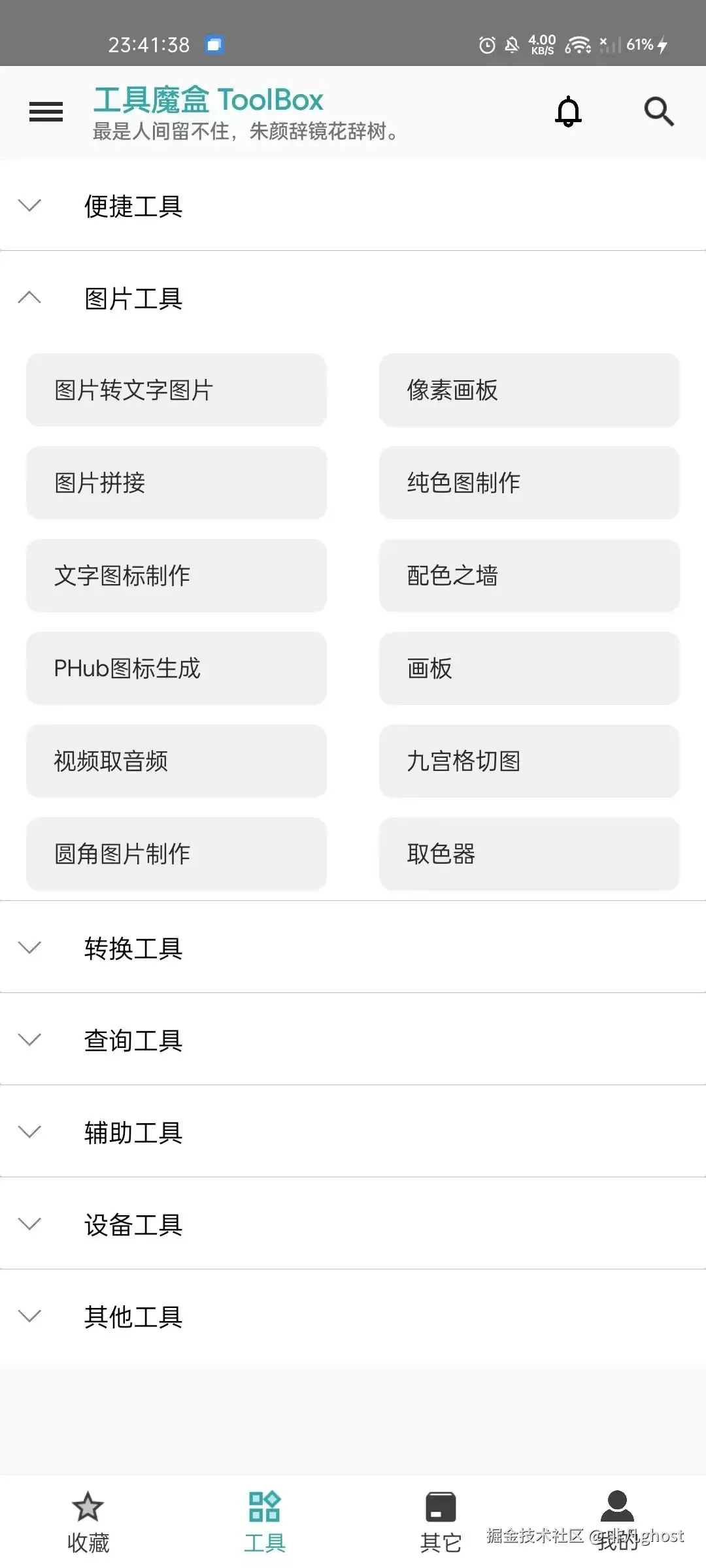
Task: Open the 画板 drawing board tool
Action: tap(529, 668)
